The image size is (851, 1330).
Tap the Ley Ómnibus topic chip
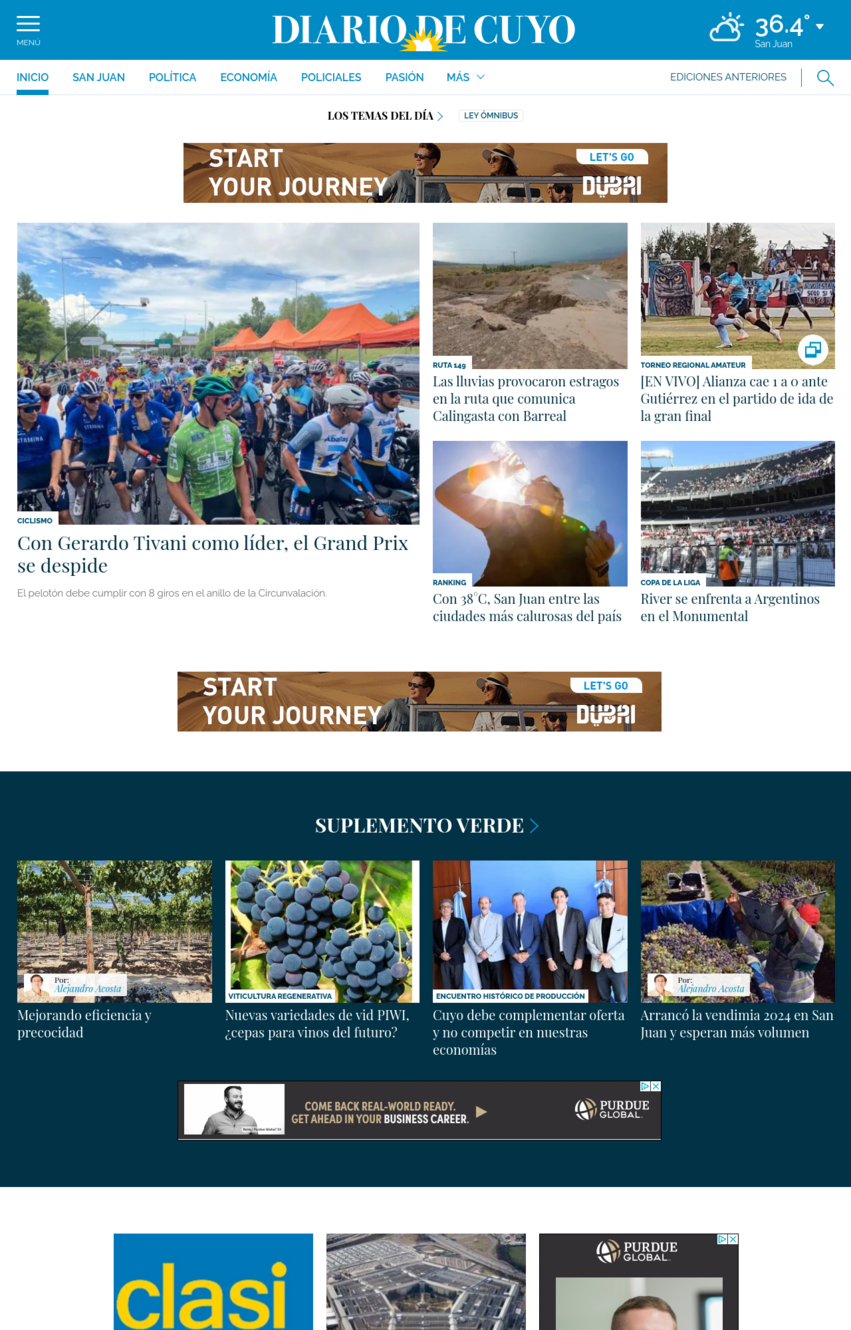click(x=491, y=116)
